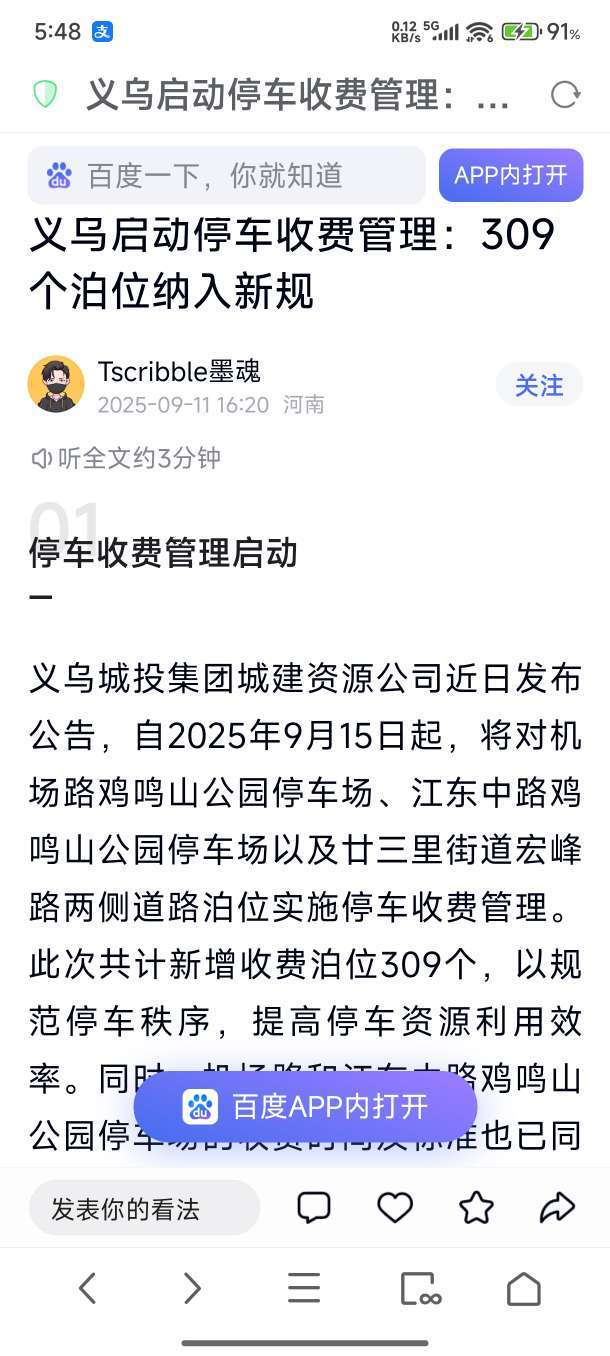Tap the purple APP内打开 button at top
The image size is (610, 1356).
(510, 176)
